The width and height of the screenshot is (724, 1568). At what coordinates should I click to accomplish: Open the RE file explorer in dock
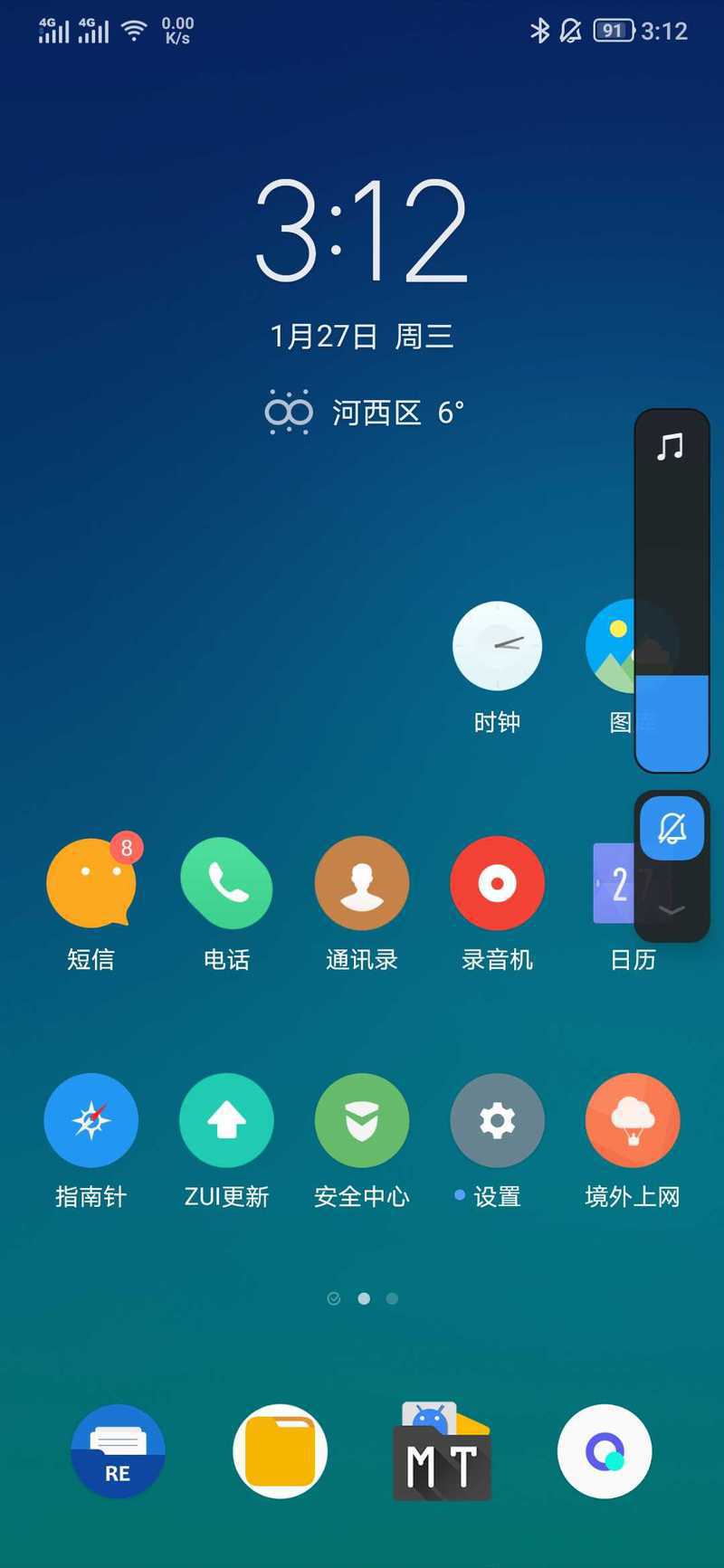[x=118, y=1451]
